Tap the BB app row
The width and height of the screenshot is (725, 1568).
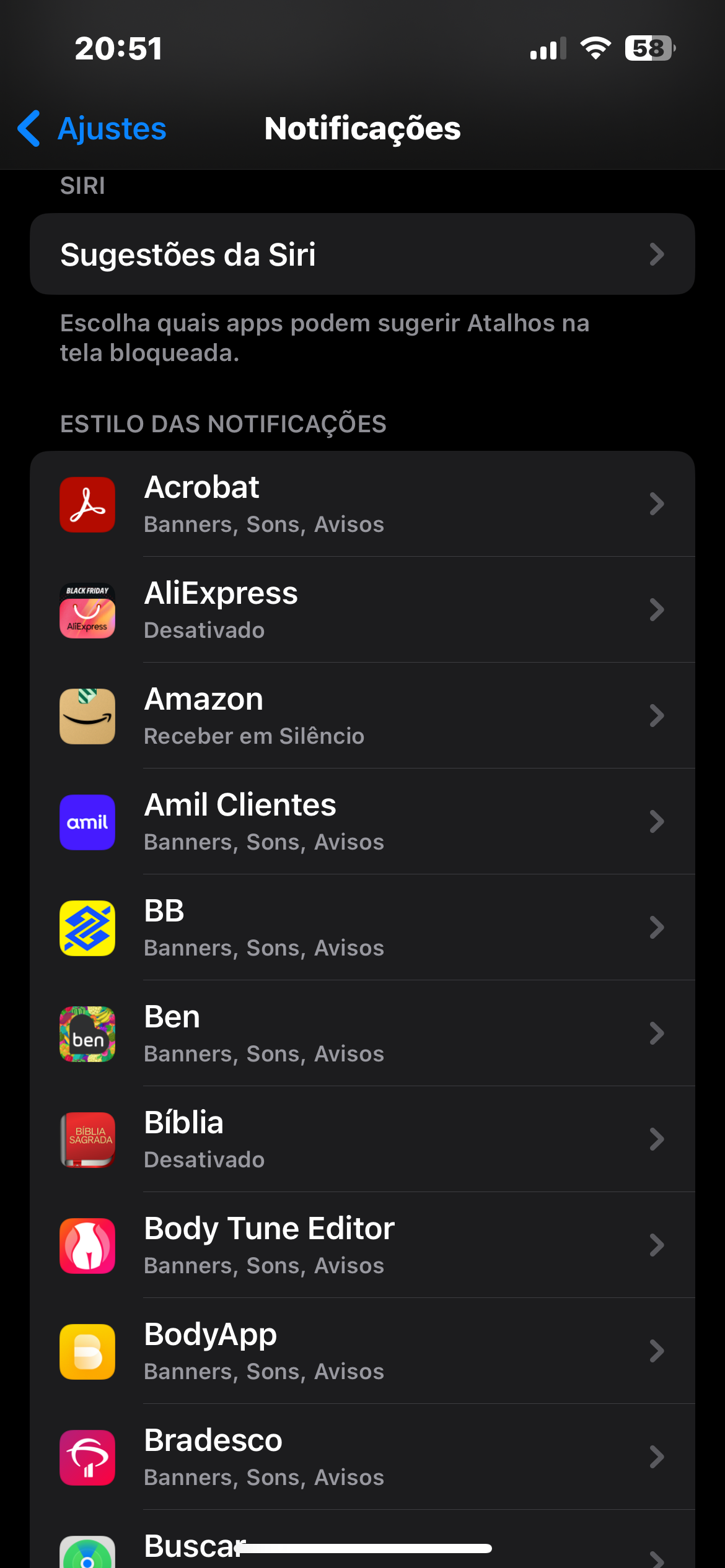tap(362, 928)
